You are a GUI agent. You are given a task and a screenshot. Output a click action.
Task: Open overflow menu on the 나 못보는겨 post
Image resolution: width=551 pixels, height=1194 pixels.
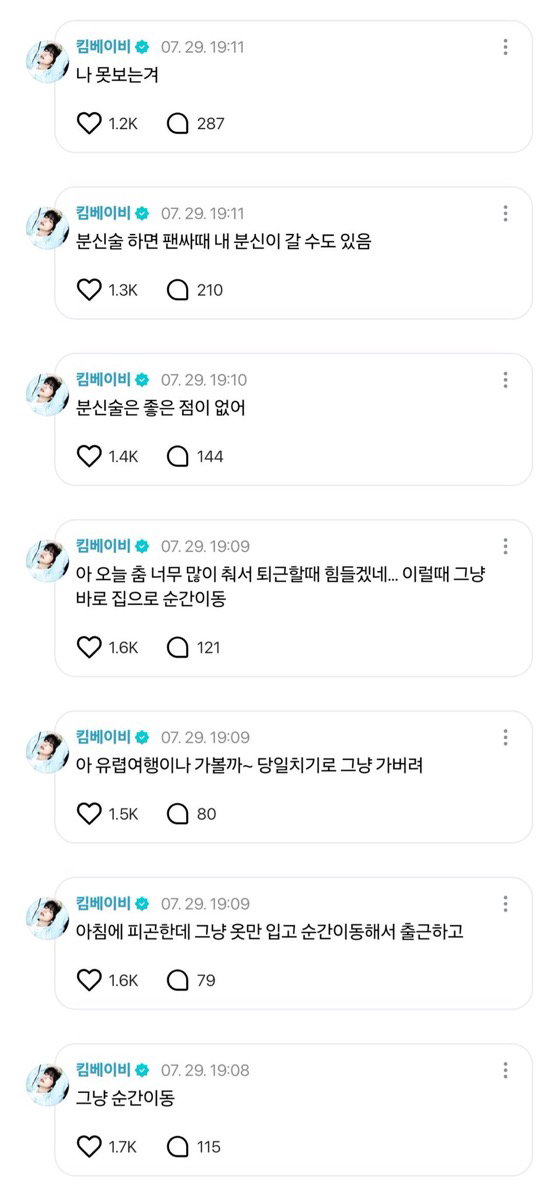[505, 47]
